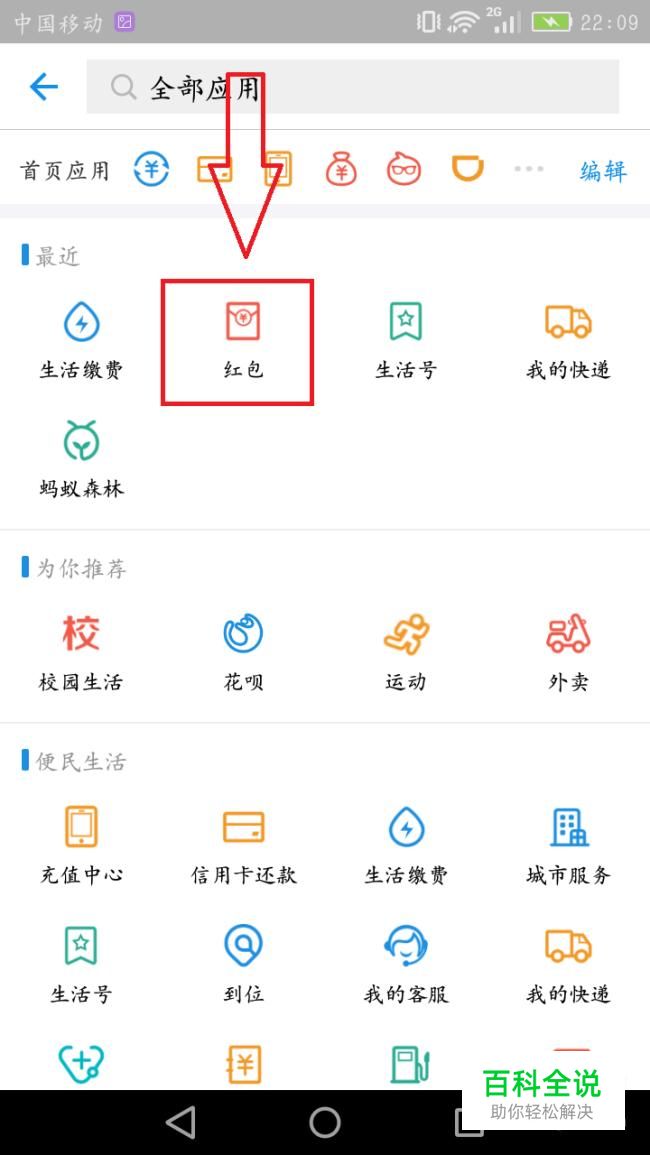The height and width of the screenshot is (1155, 650).
Task: Tap 编辑 to edit home apps
Action: pyautogui.click(x=603, y=171)
